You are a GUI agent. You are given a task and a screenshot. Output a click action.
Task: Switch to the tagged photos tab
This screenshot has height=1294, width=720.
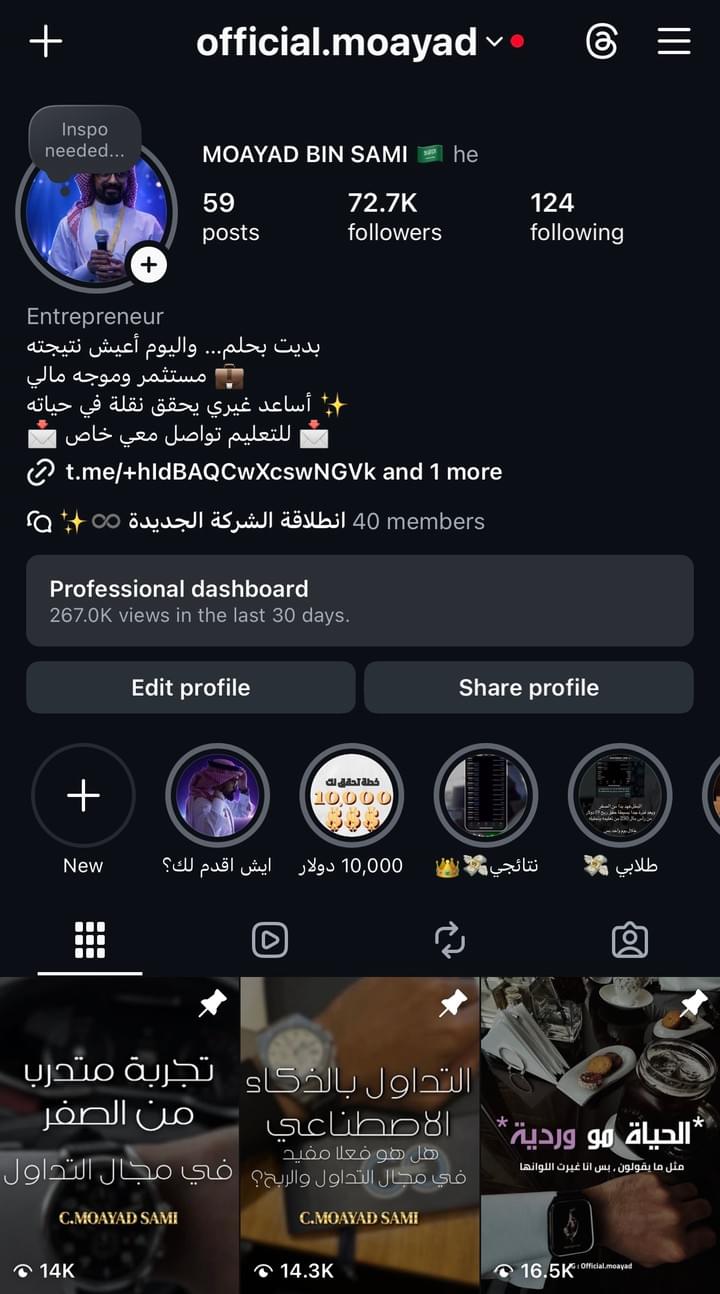[x=629, y=940]
